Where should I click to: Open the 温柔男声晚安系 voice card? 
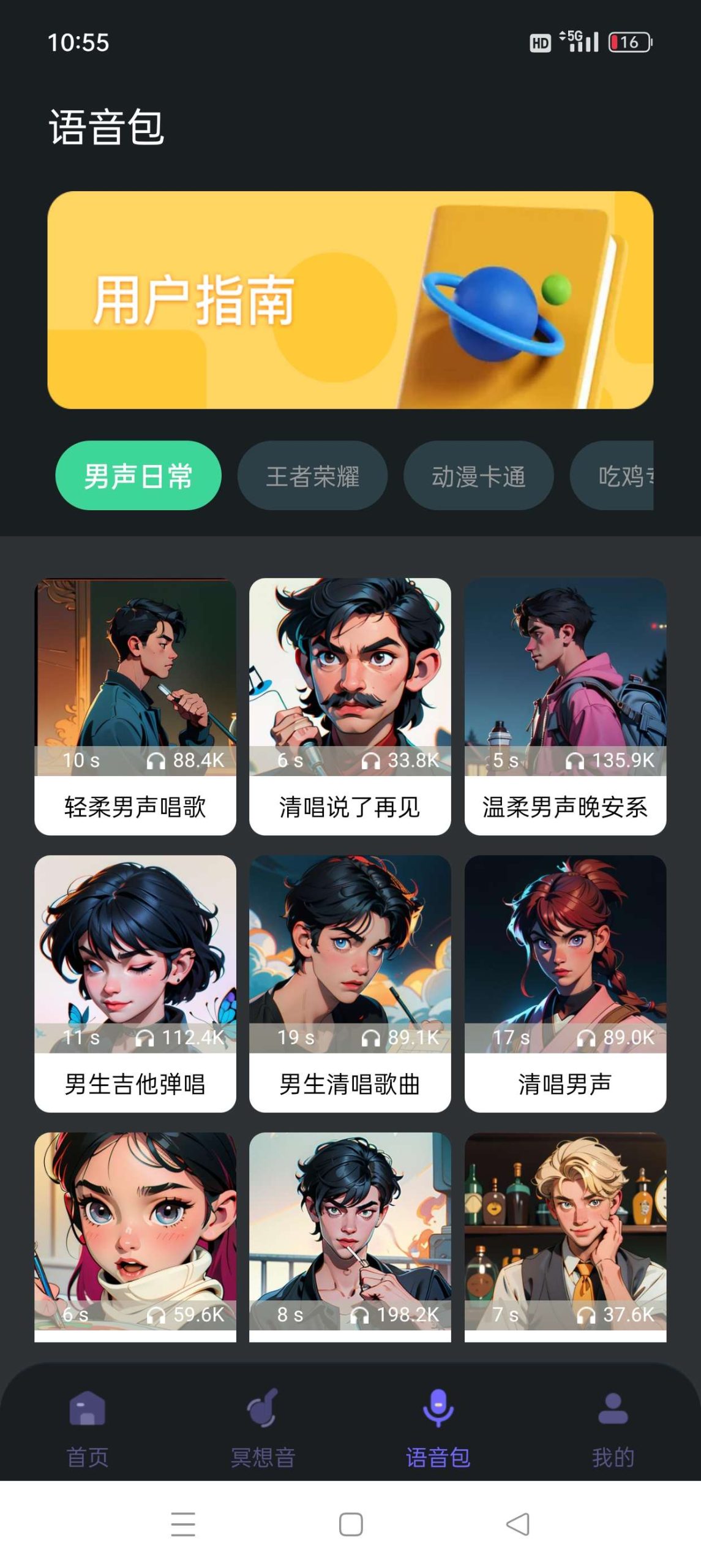point(565,706)
